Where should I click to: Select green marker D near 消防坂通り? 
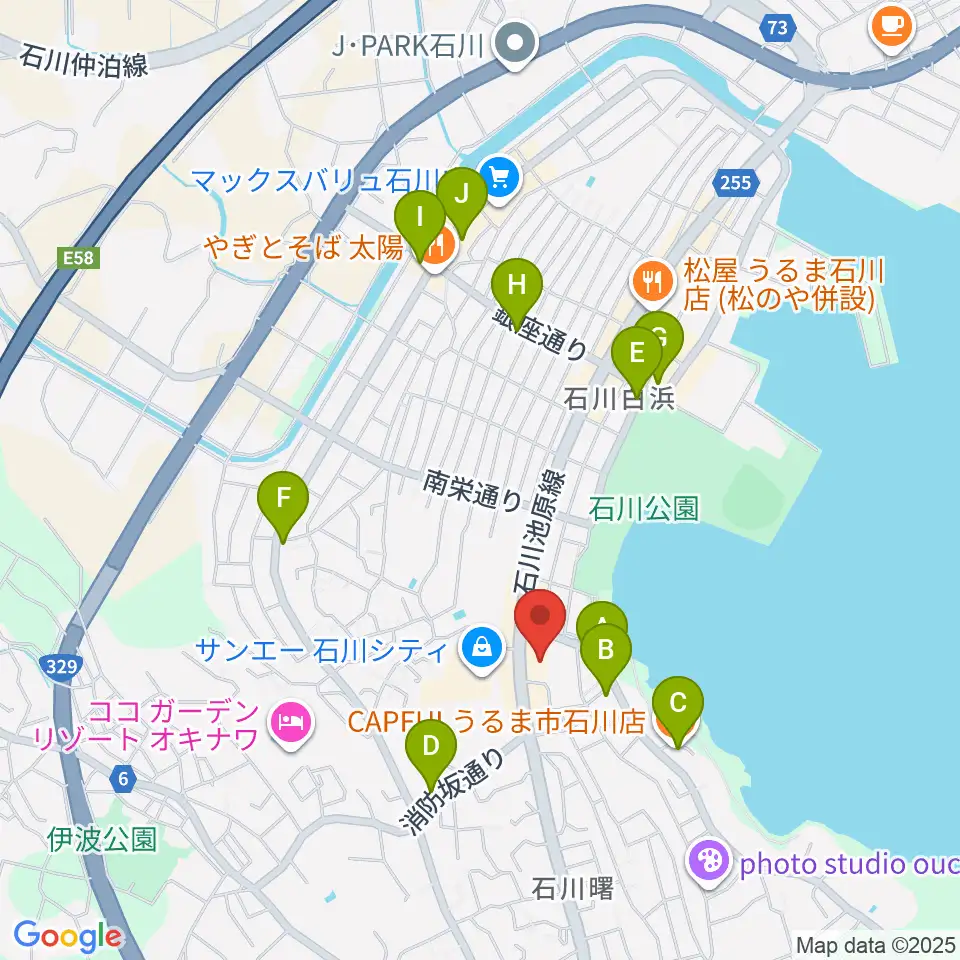point(431,750)
